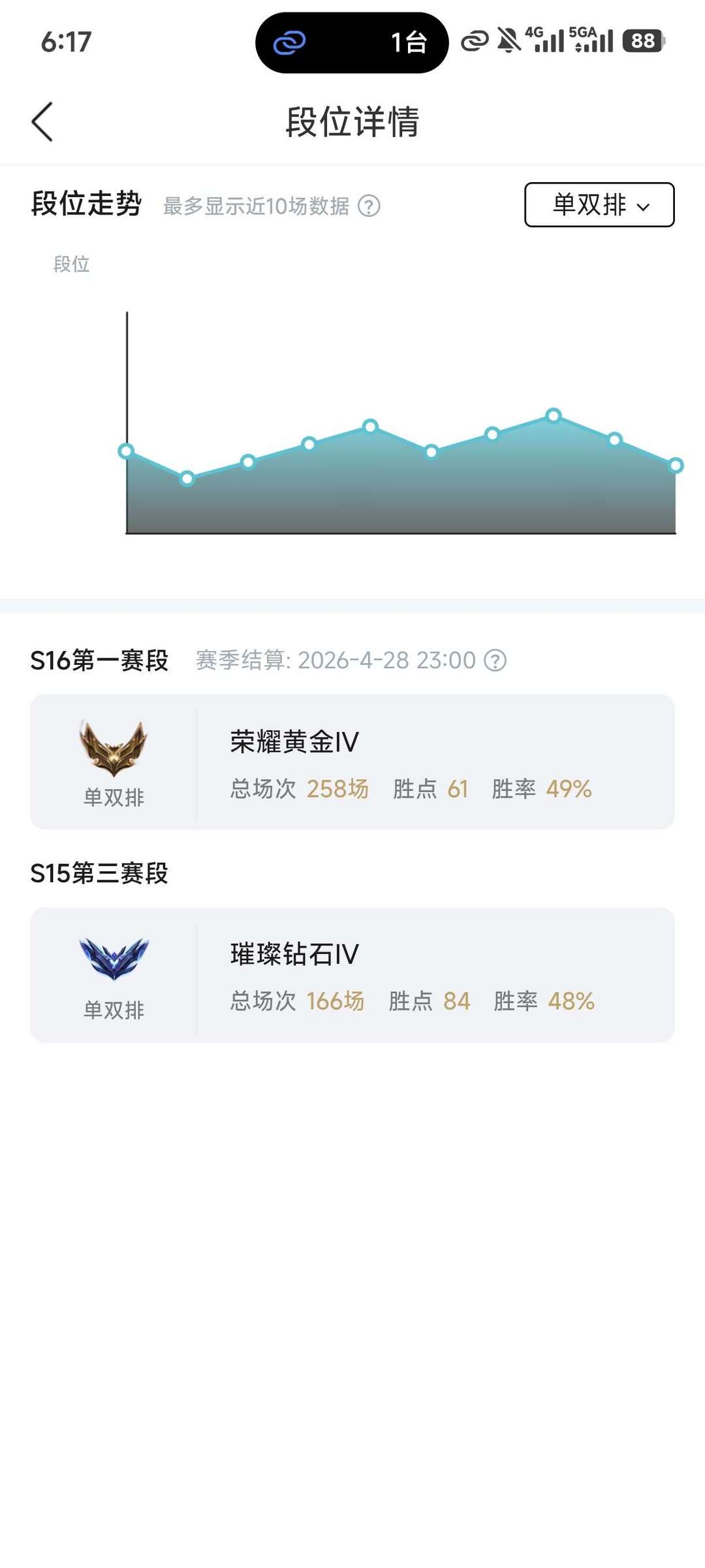This screenshot has height=1568, width=705.
Task: Tap the chevron on the 单双排 selector
Action: coord(645,208)
